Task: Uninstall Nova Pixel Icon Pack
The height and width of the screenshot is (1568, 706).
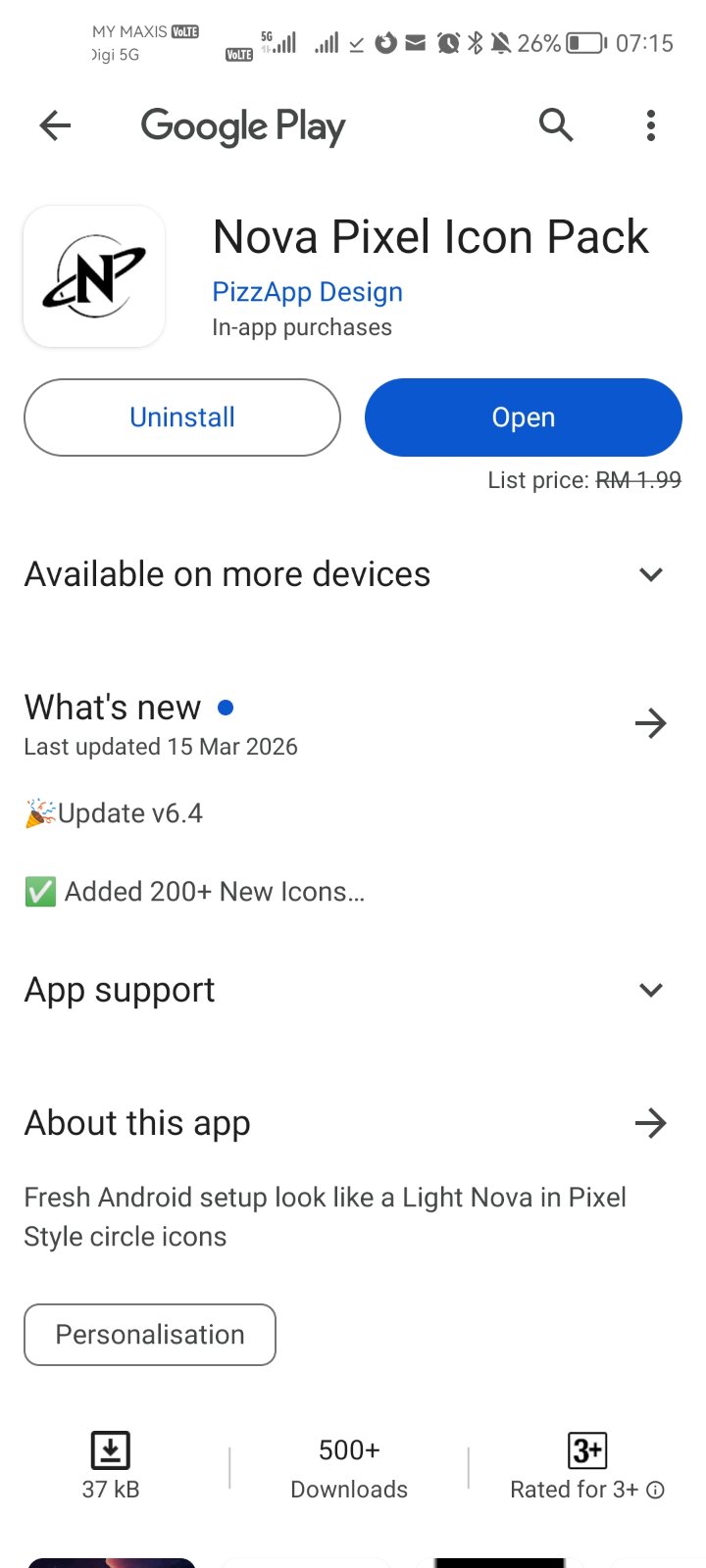Action: point(182,417)
